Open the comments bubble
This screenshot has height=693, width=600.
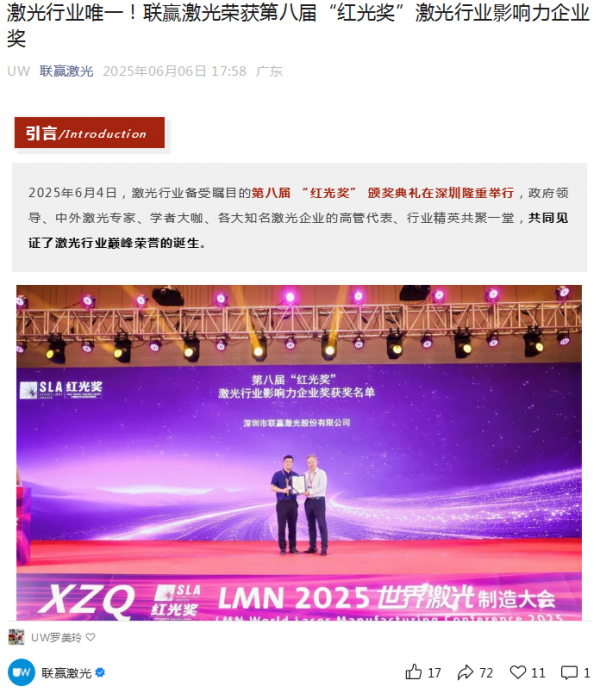(568, 673)
